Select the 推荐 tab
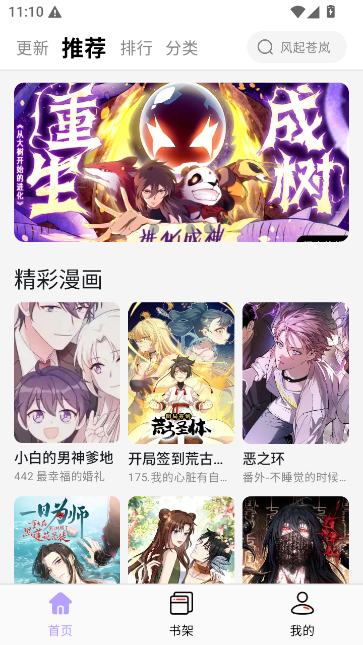363x645 pixels. coord(84,48)
